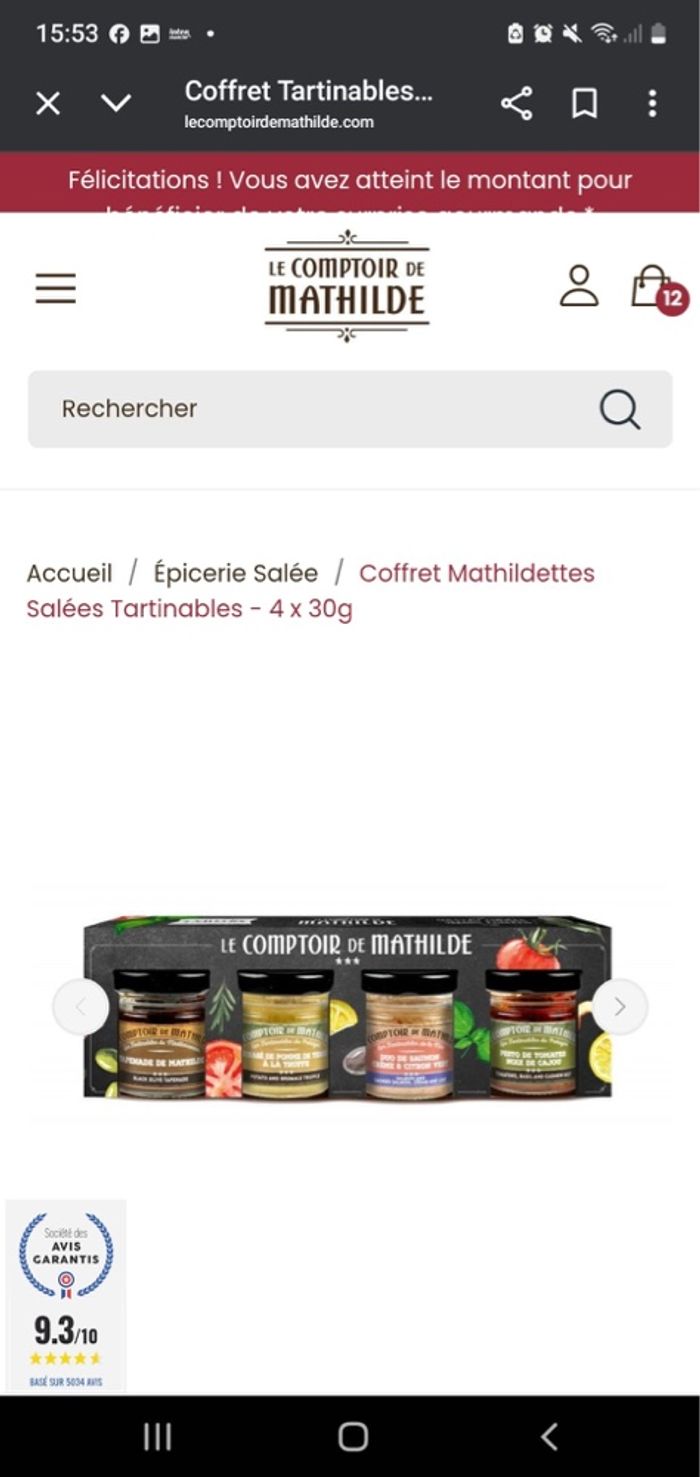Viewport: 700px width, 1477px height.
Task: Bookmark this page
Action: (x=584, y=103)
